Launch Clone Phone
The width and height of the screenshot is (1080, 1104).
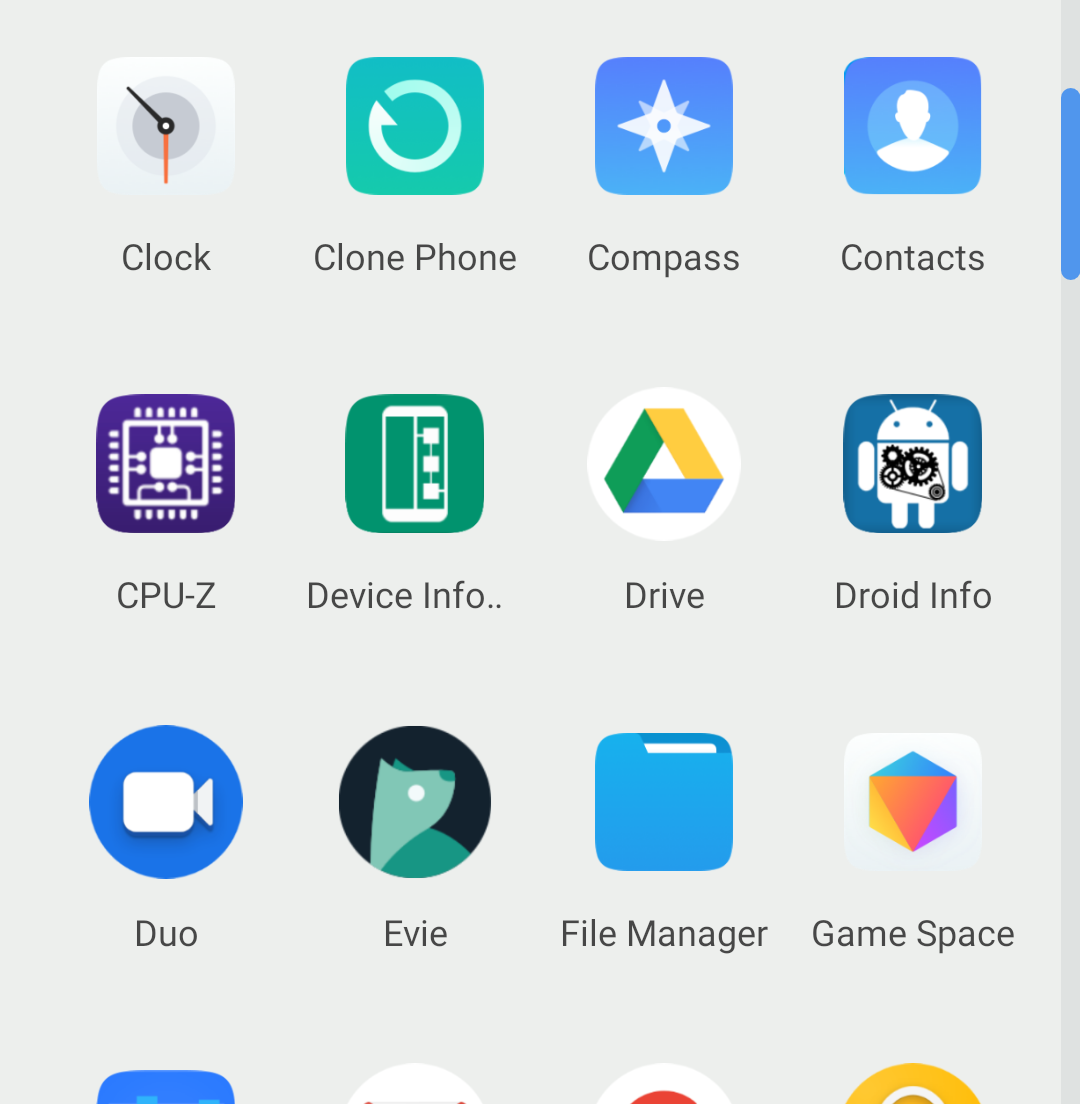415,127
